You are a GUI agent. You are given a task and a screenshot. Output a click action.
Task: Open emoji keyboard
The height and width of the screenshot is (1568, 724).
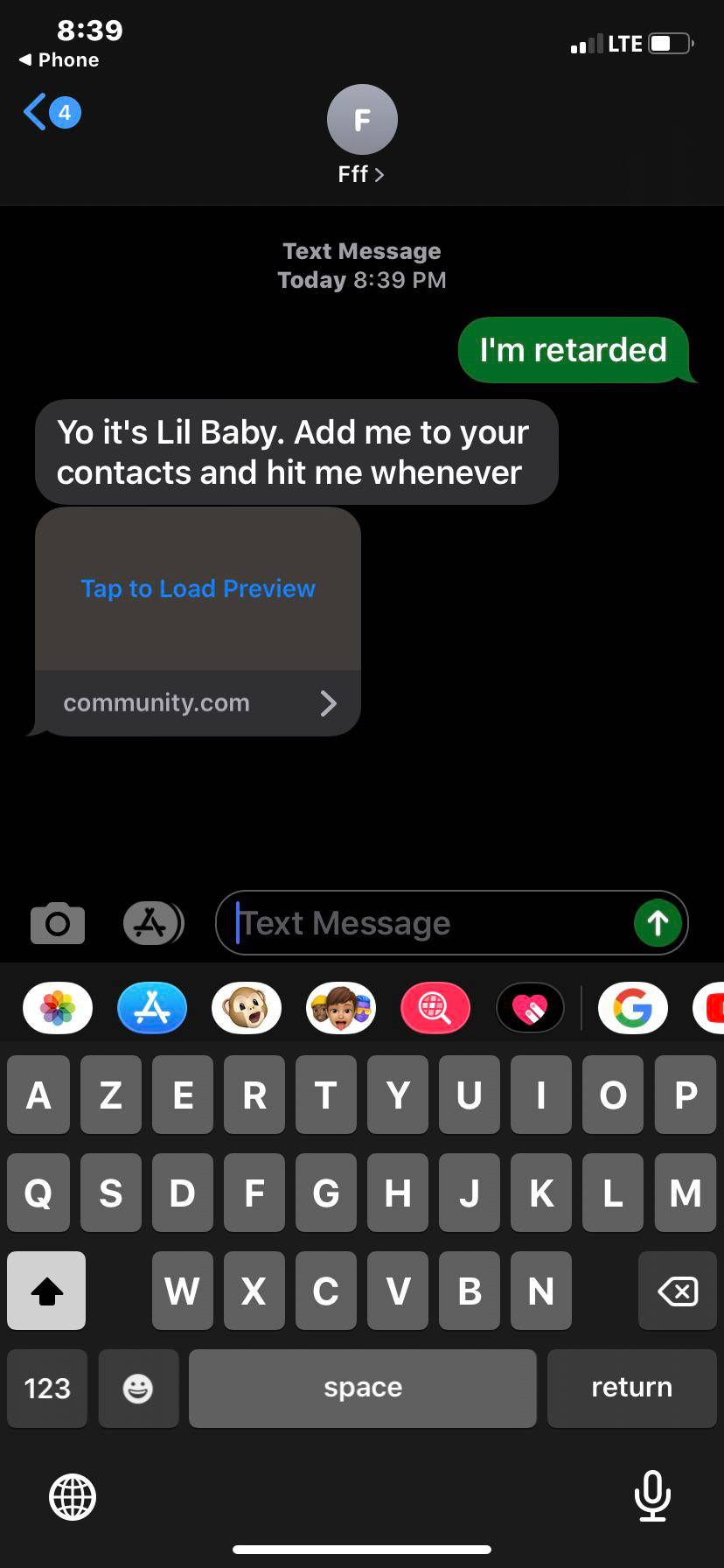pos(138,1388)
